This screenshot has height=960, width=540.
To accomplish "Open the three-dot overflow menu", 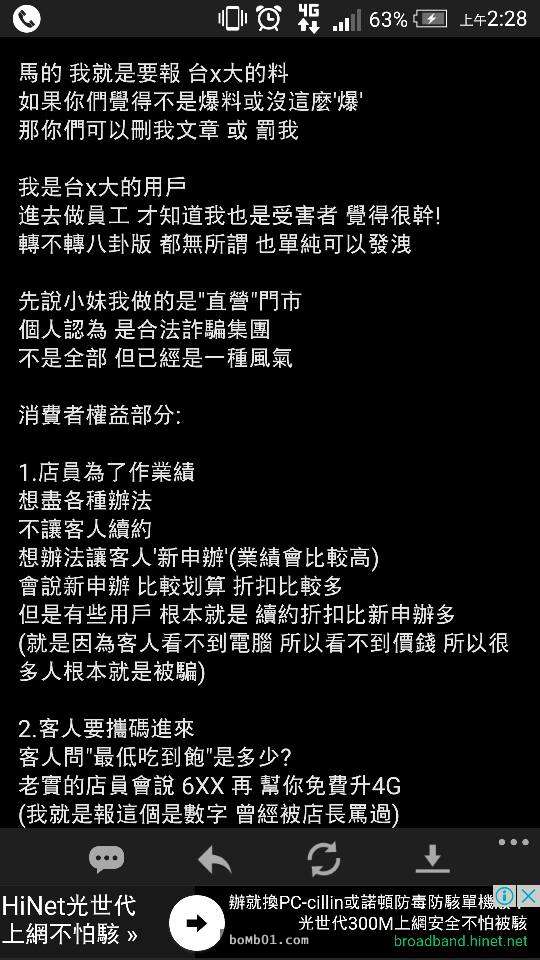I will pos(513,842).
